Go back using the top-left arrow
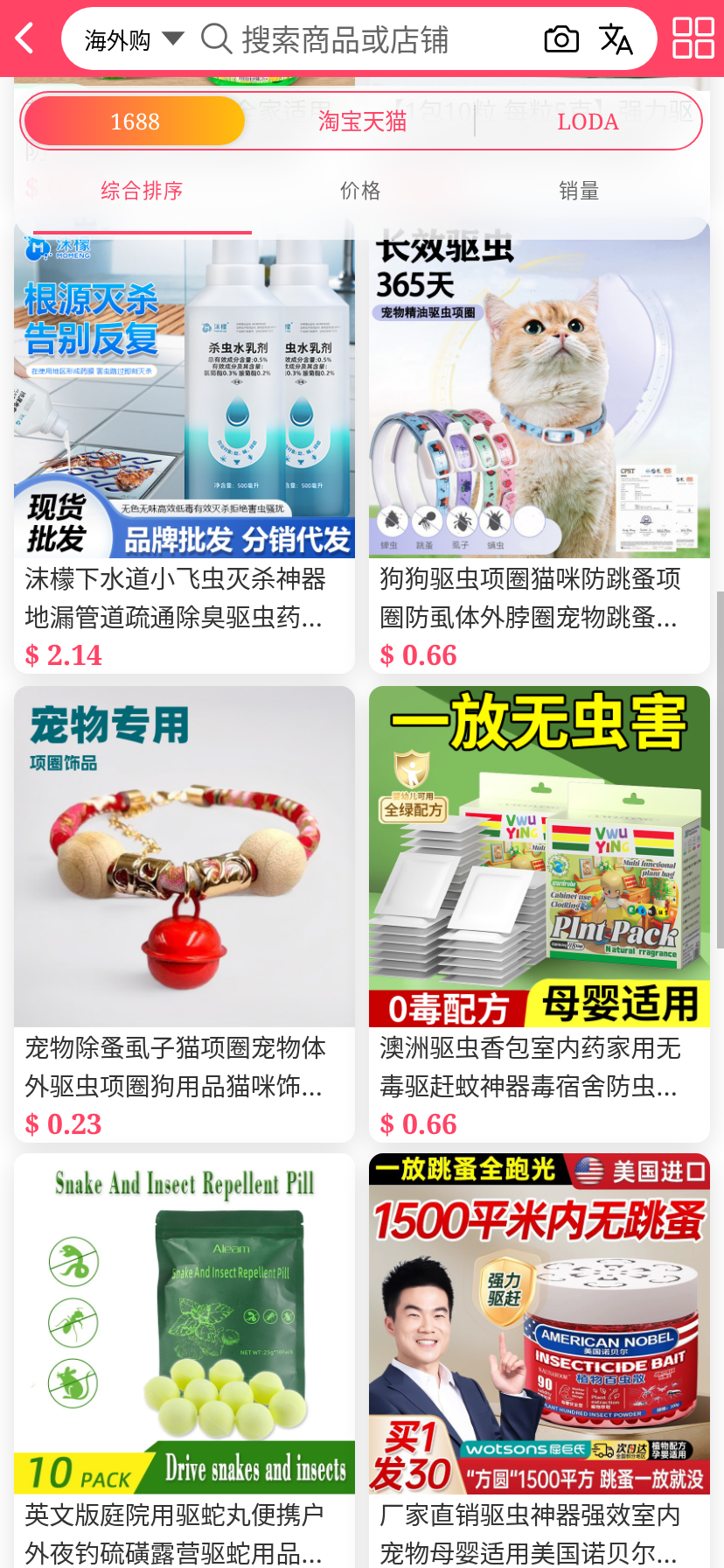This screenshot has width=724, height=1568. click(x=25, y=38)
